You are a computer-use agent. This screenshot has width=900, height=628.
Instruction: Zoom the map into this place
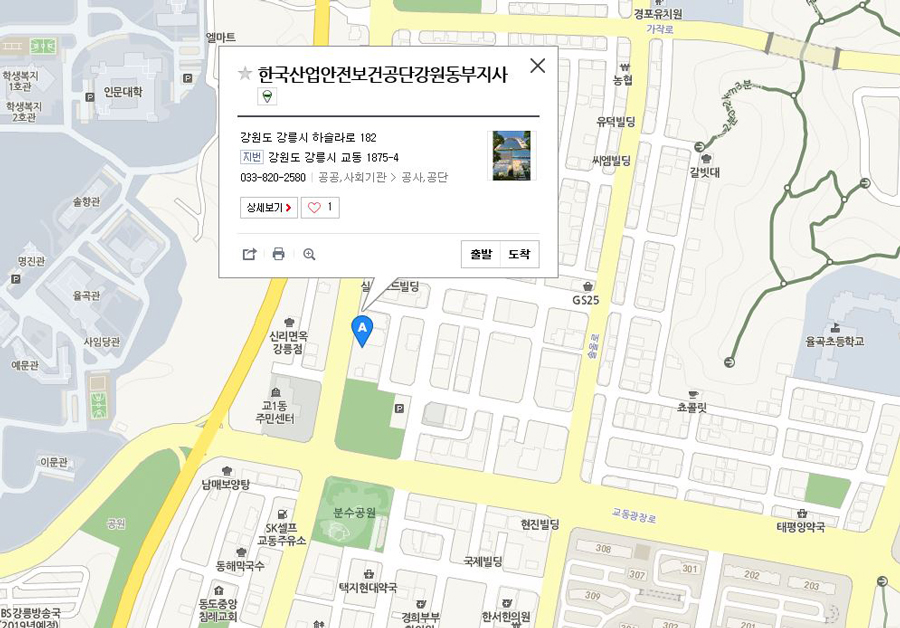pos(309,254)
